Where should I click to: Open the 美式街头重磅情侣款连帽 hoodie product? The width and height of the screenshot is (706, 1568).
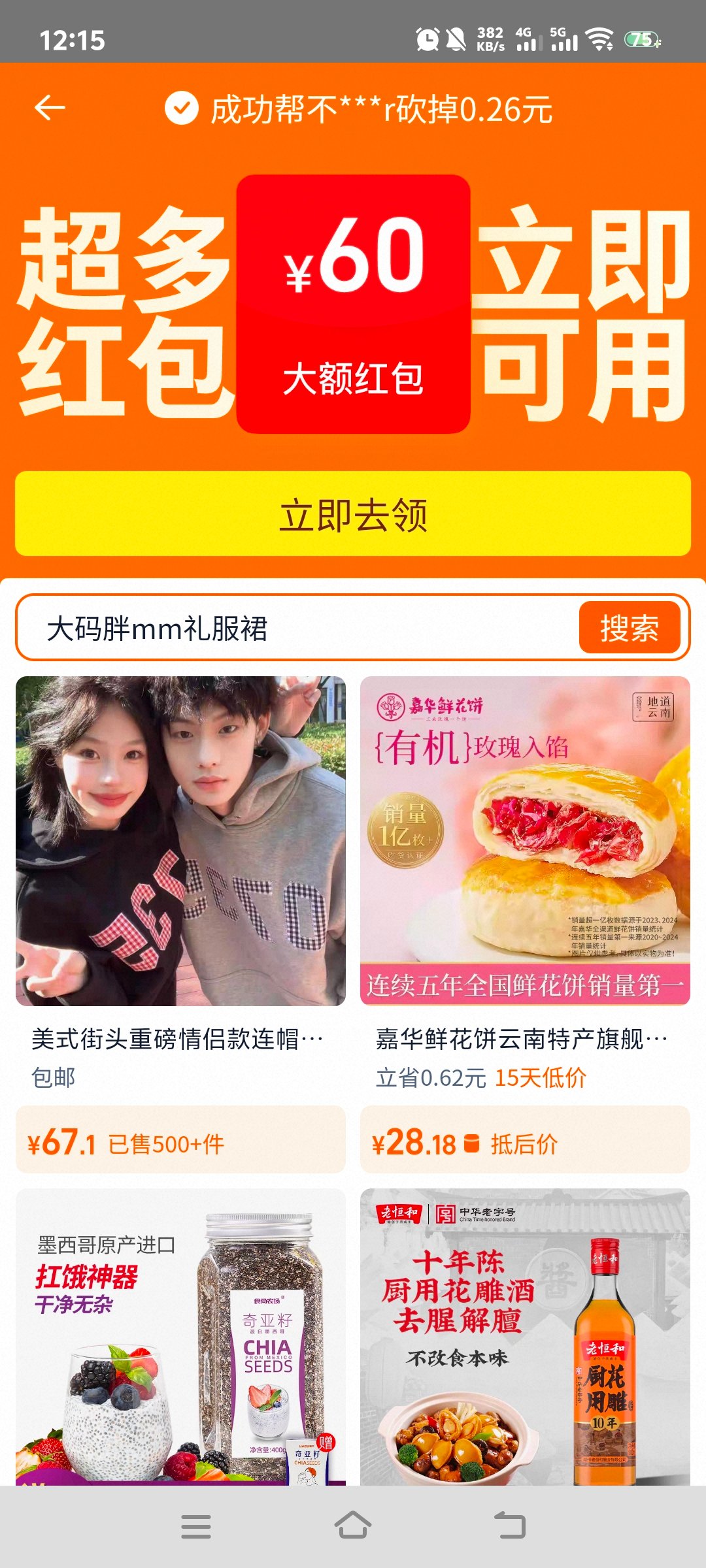pos(180,841)
